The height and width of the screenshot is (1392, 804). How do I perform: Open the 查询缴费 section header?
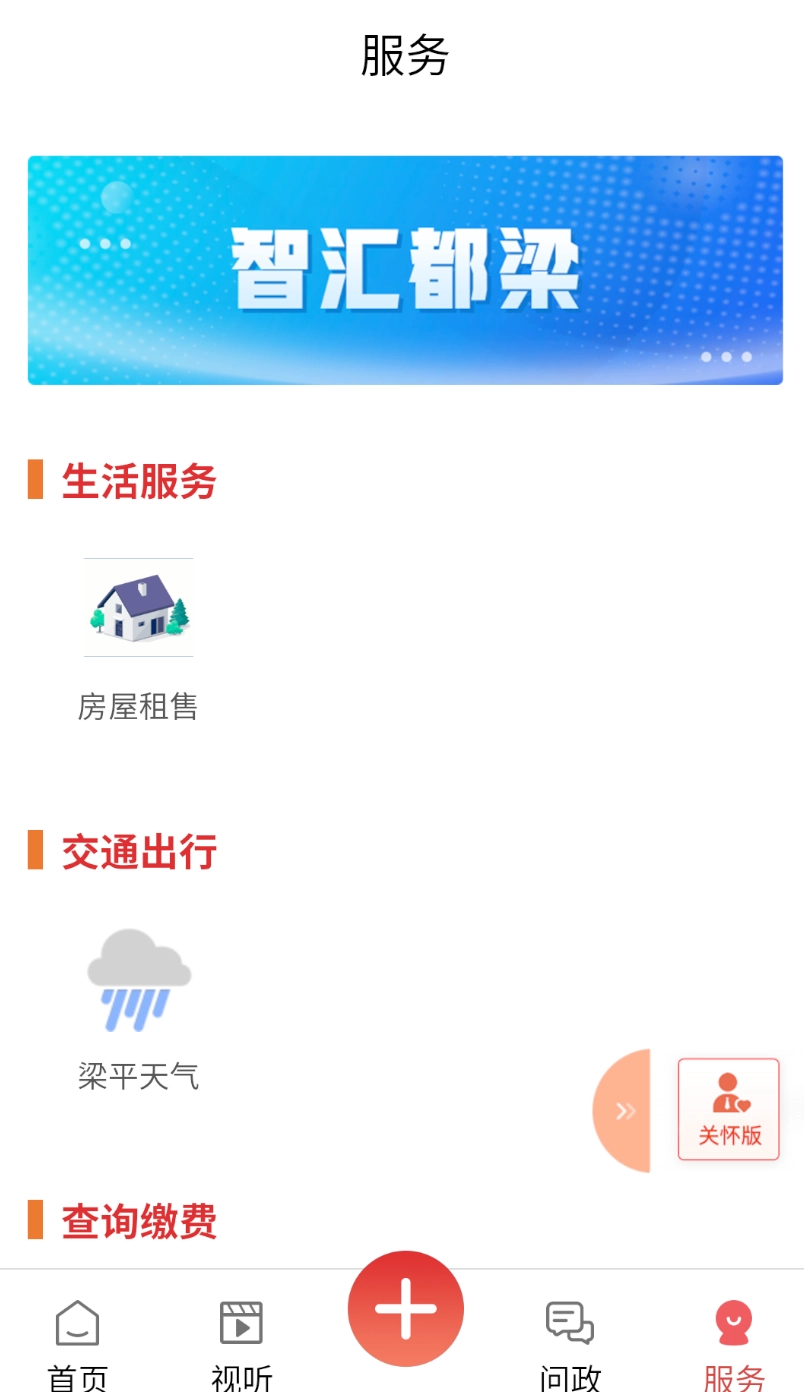(x=138, y=1221)
